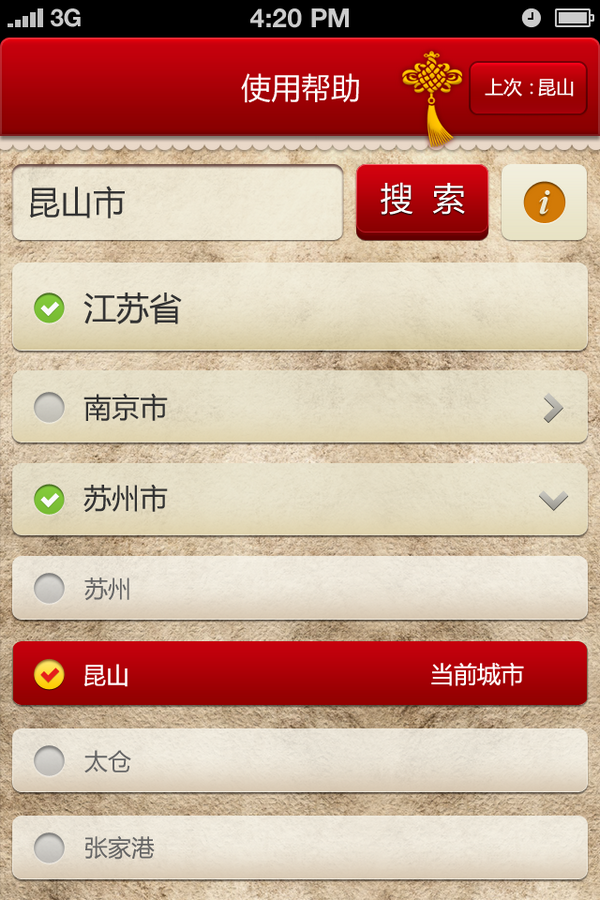Select the 江苏省 province row
Screen dimensions: 600x900
tap(299, 308)
